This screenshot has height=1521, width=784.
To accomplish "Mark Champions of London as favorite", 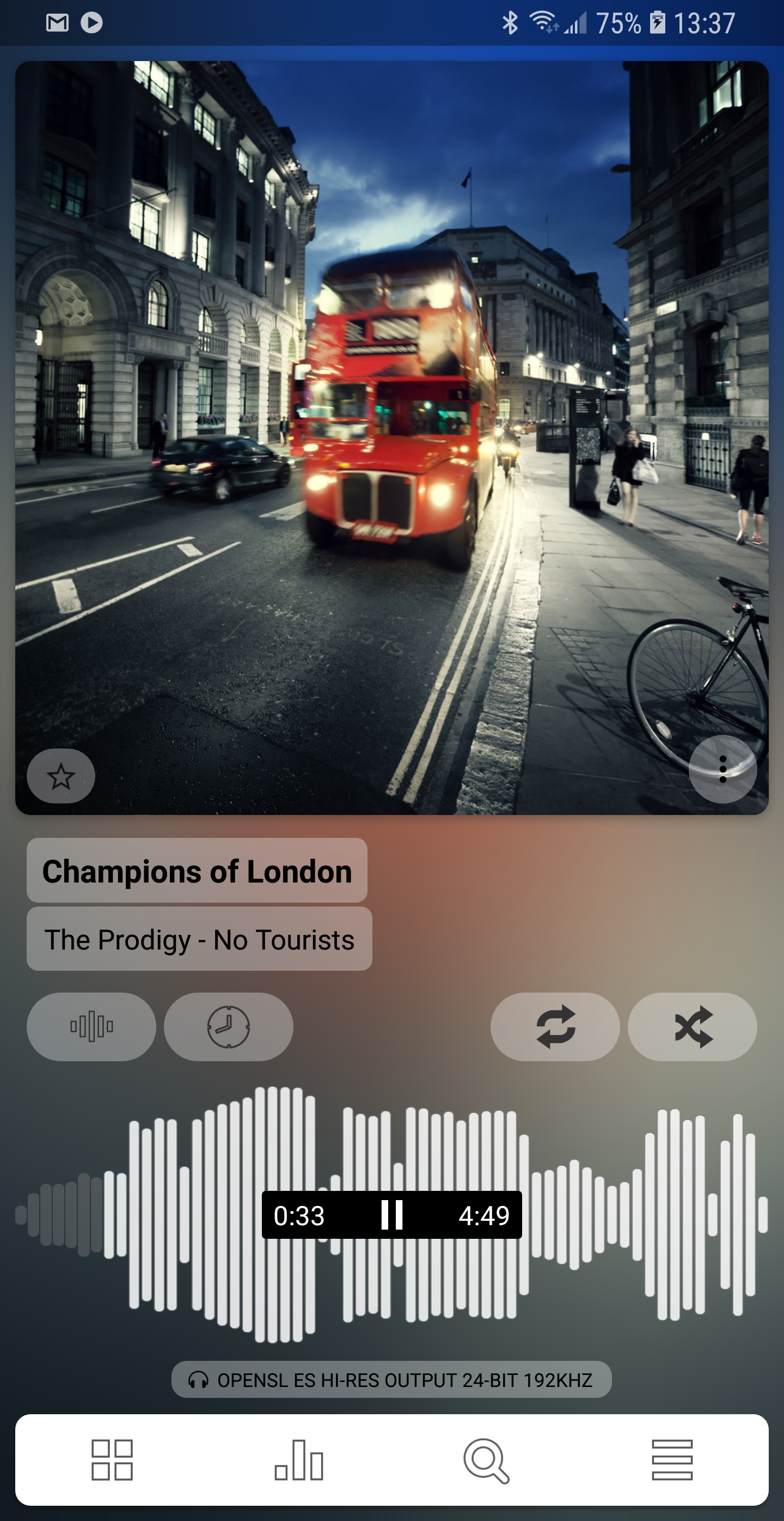I will point(60,776).
